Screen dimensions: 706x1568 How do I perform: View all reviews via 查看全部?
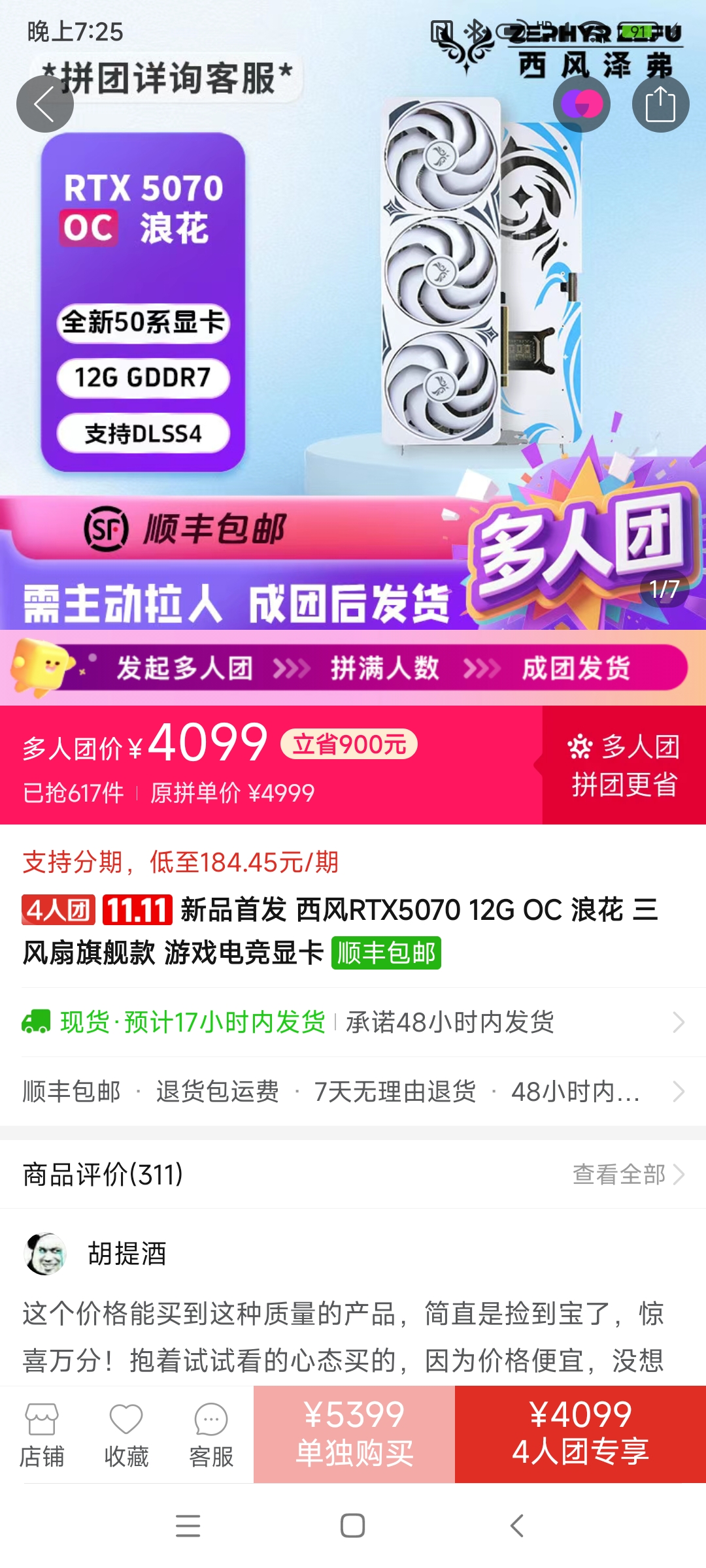click(x=628, y=1175)
